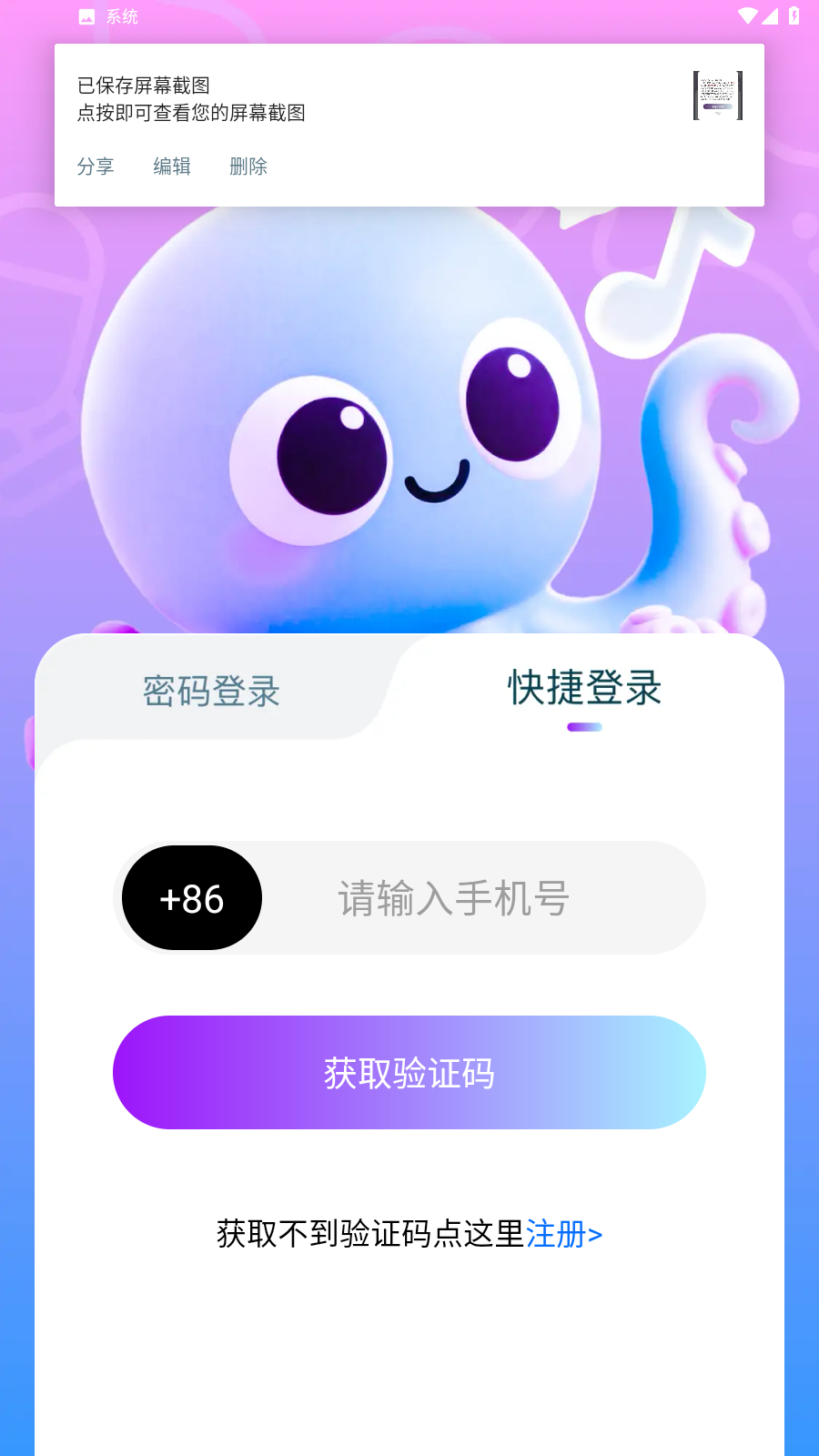The height and width of the screenshot is (1456, 819).
Task: Click the image icon beside 系统 label
Action: pos(86,15)
